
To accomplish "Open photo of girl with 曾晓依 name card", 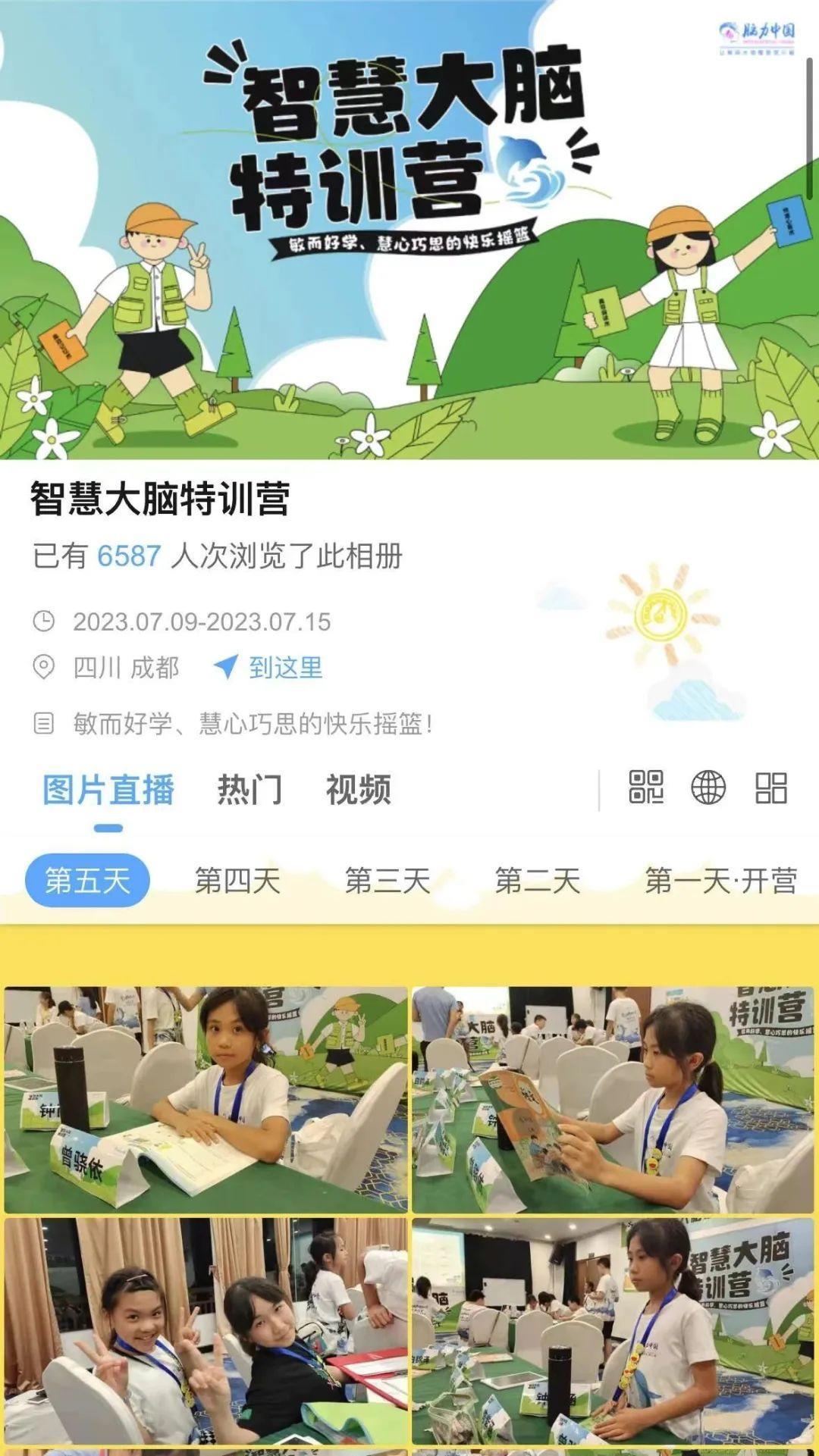I will pos(206,1100).
